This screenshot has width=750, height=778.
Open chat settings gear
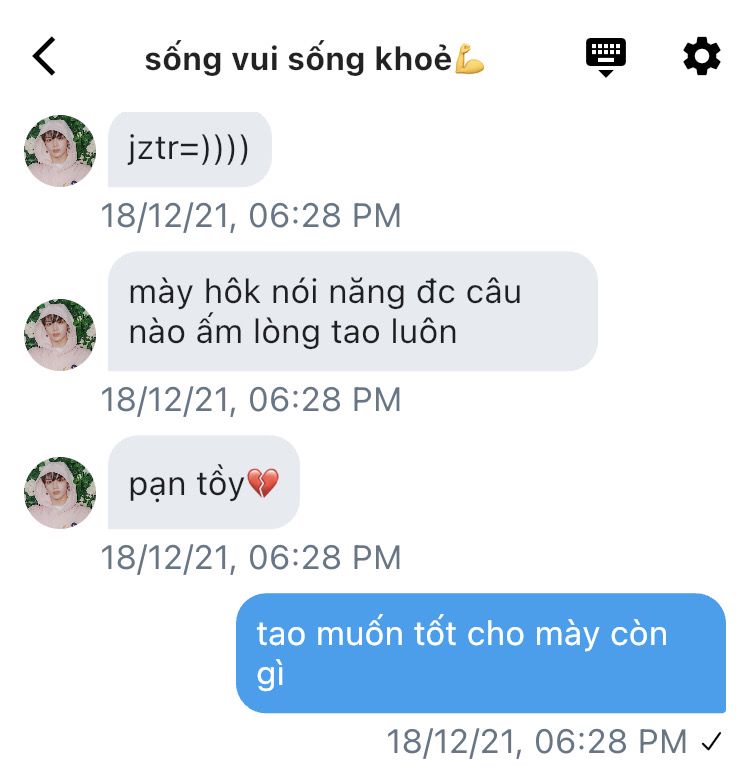click(701, 56)
